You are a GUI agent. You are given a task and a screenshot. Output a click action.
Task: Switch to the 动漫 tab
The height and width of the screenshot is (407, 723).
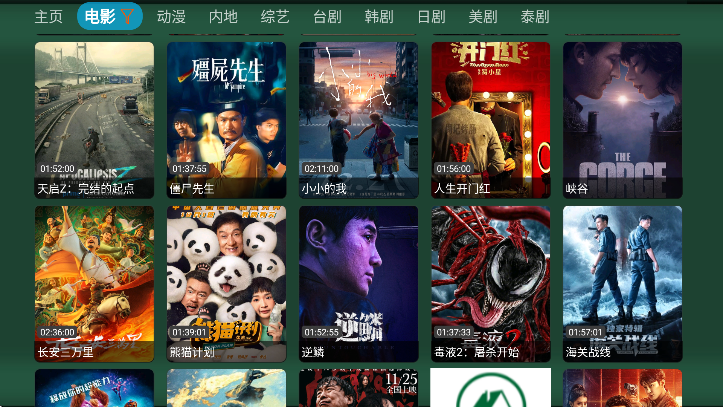pyautogui.click(x=171, y=17)
